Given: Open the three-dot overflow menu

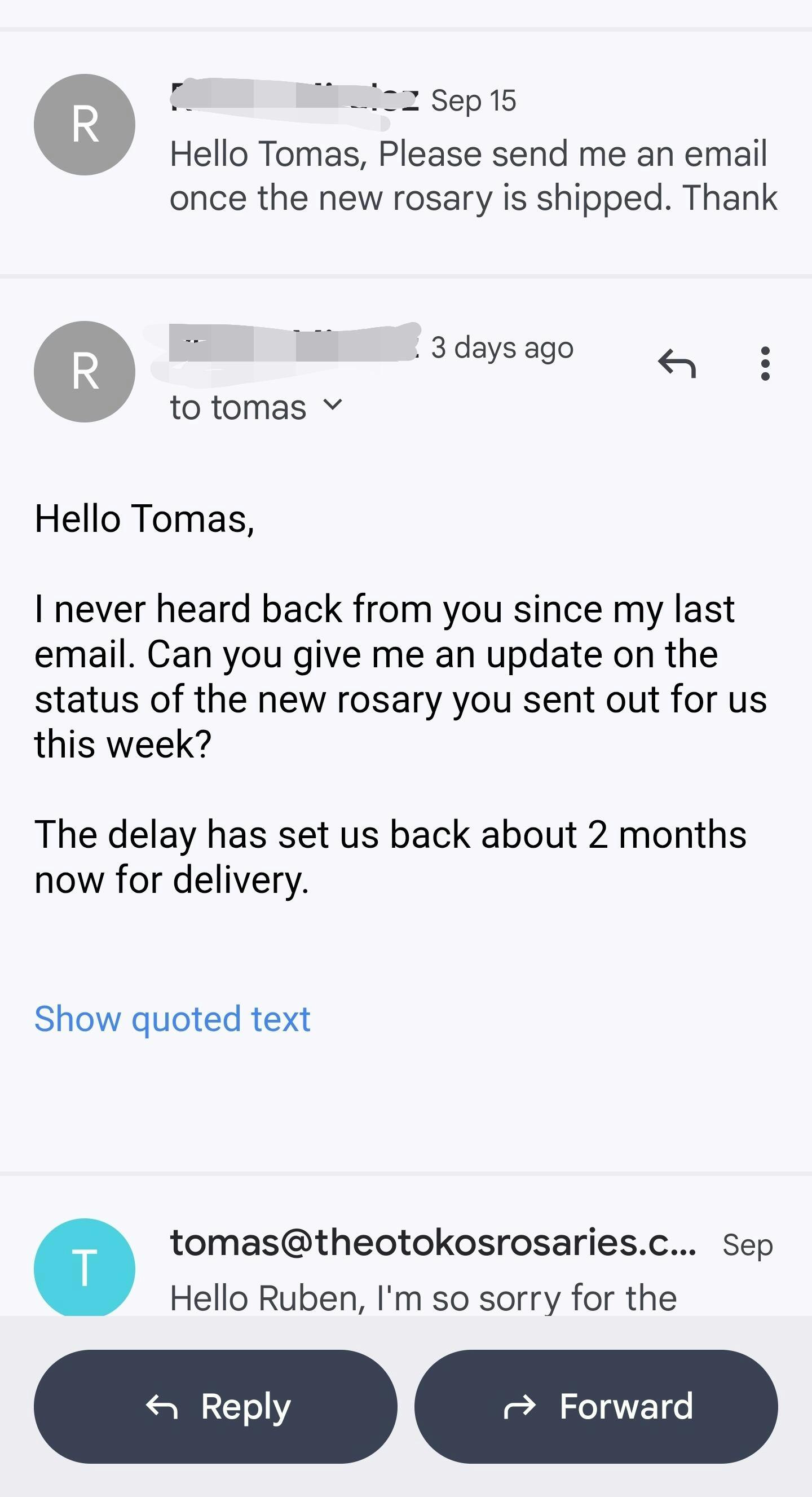Looking at the screenshot, I should (x=765, y=364).
